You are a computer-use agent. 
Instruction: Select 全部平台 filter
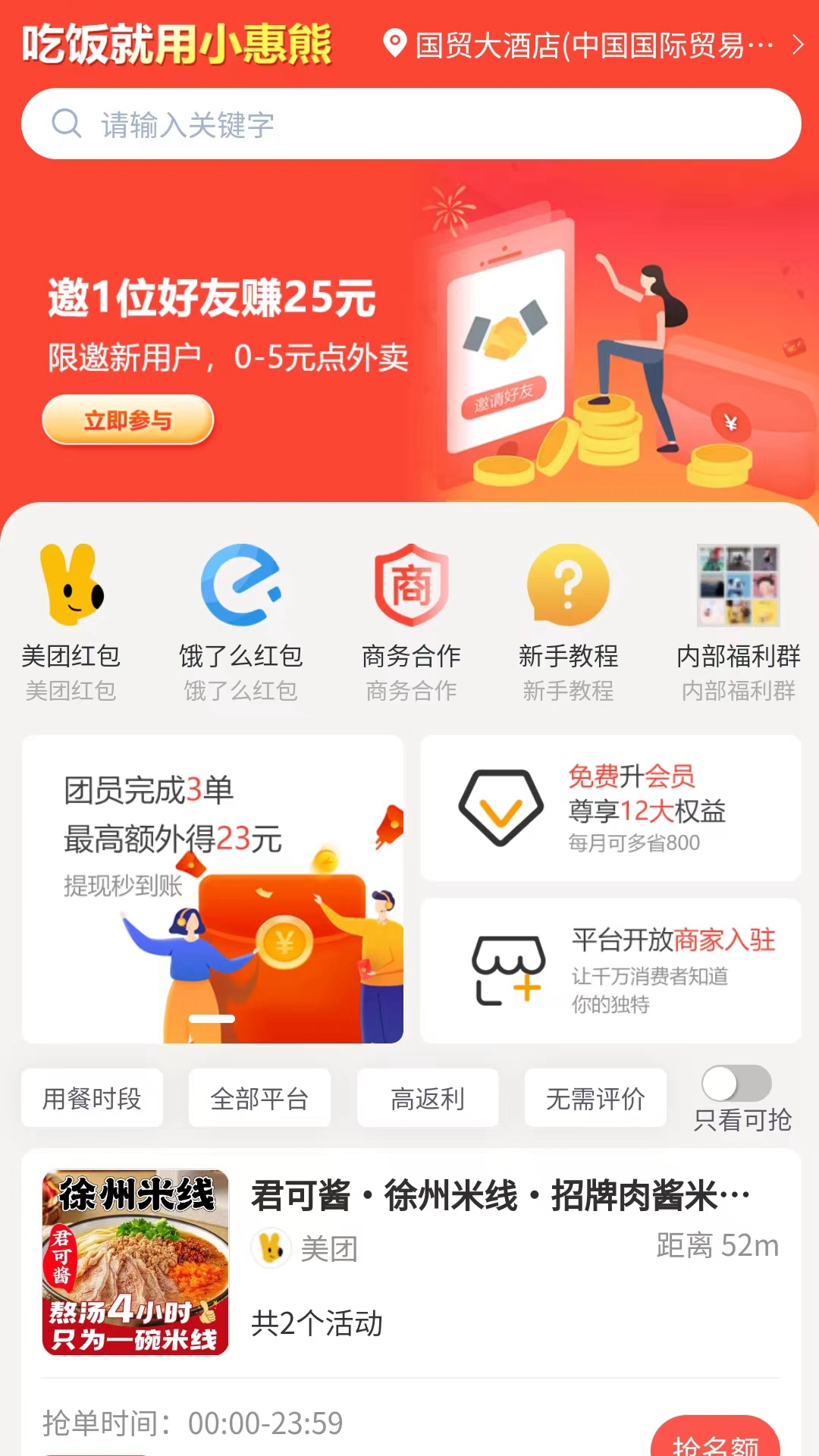click(x=259, y=1098)
